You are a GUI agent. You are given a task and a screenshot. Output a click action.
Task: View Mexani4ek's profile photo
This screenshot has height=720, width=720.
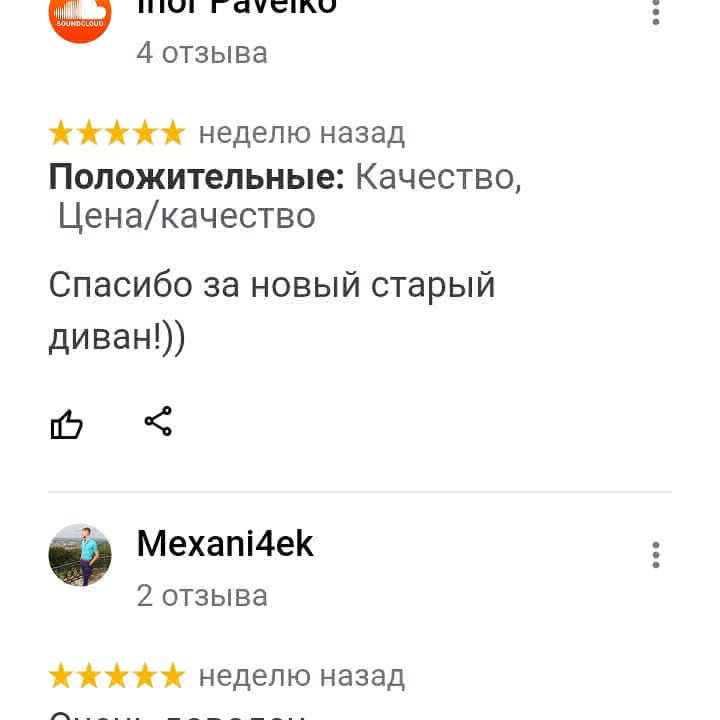(x=80, y=555)
